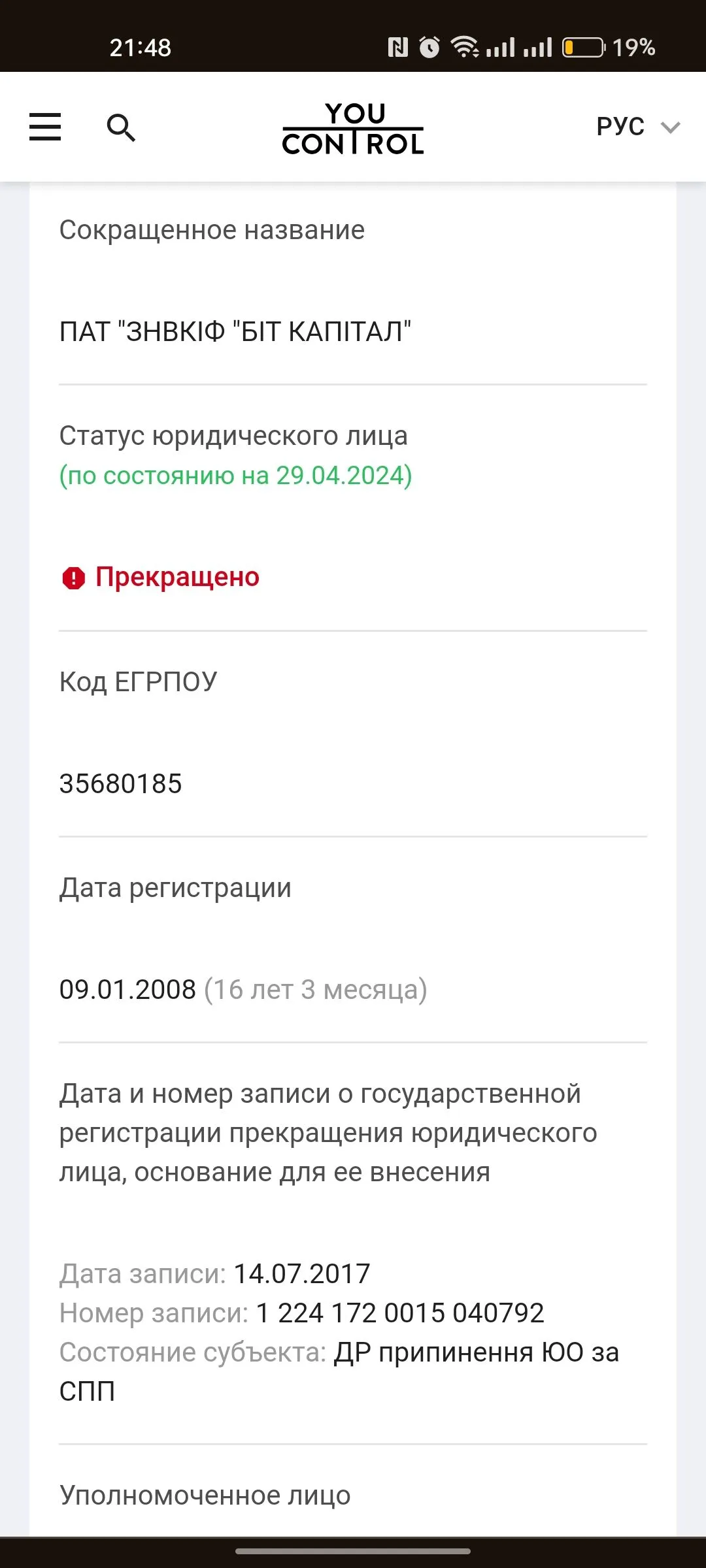Expand the РУС language dropdown
The width and height of the screenshot is (706, 1568).
[637, 127]
